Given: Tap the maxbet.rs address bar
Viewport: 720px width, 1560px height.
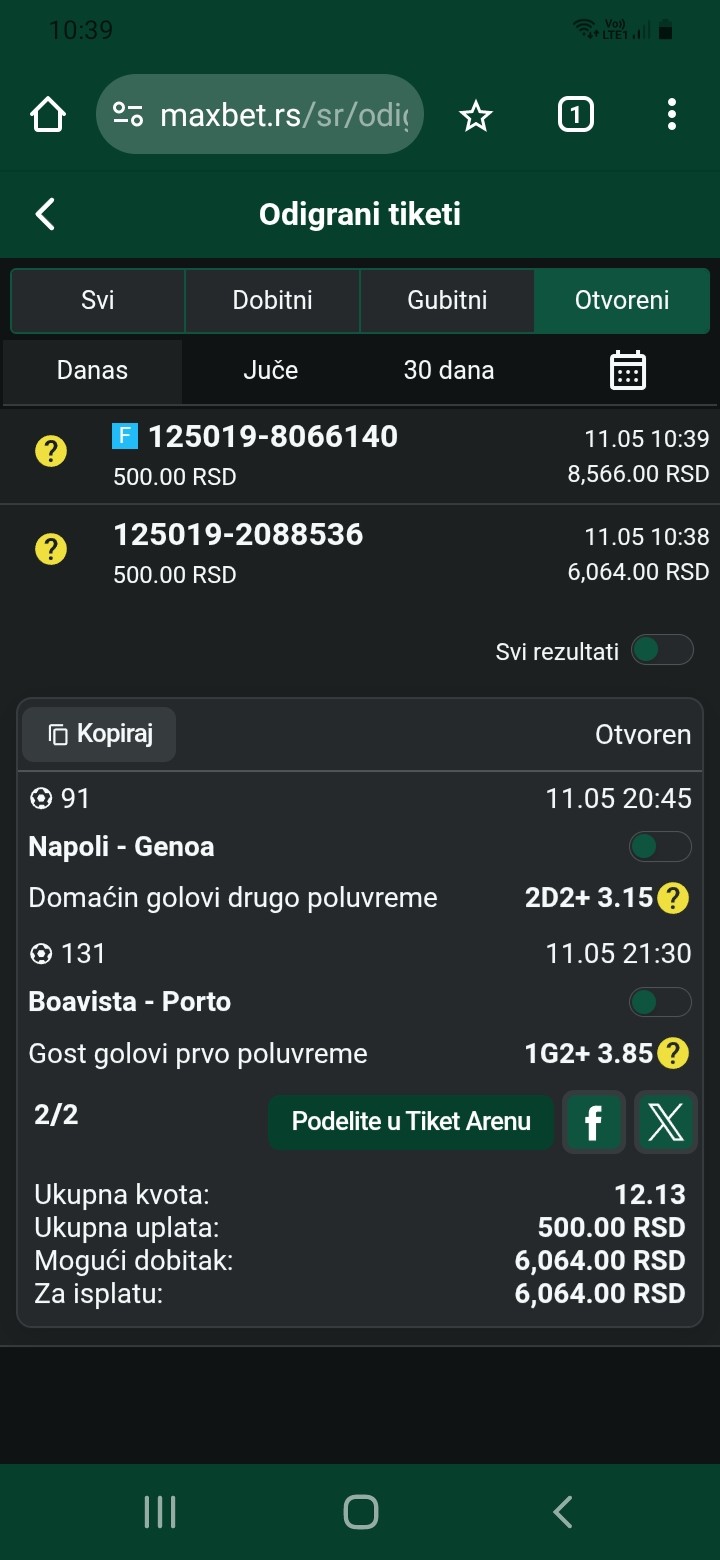Looking at the screenshot, I should point(260,115).
